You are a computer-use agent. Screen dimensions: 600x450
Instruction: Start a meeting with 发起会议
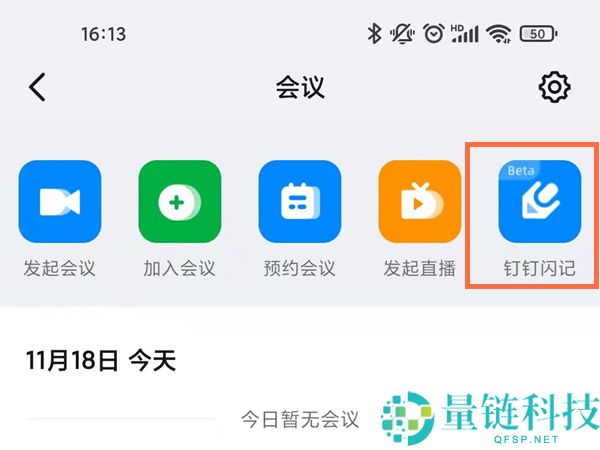coord(60,202)
